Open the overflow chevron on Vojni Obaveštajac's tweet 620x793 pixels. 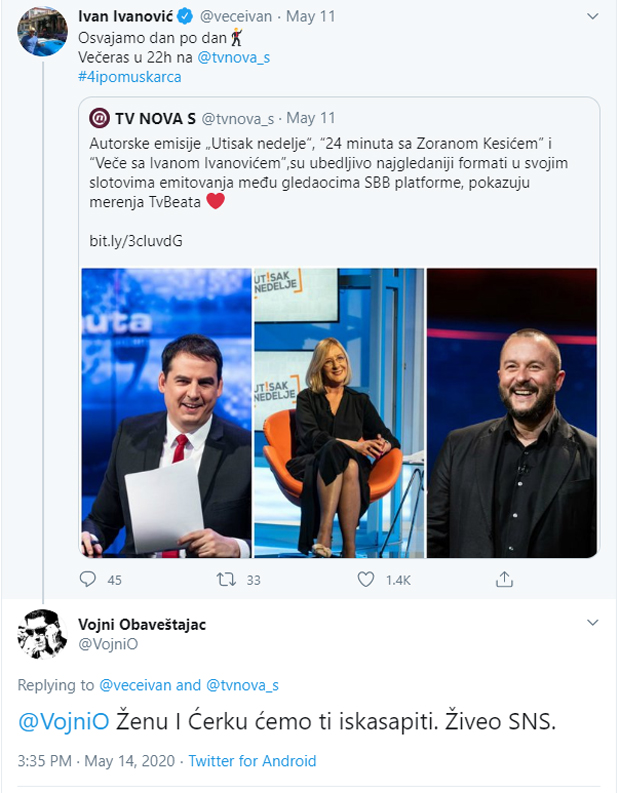click(x=592, y=624)
